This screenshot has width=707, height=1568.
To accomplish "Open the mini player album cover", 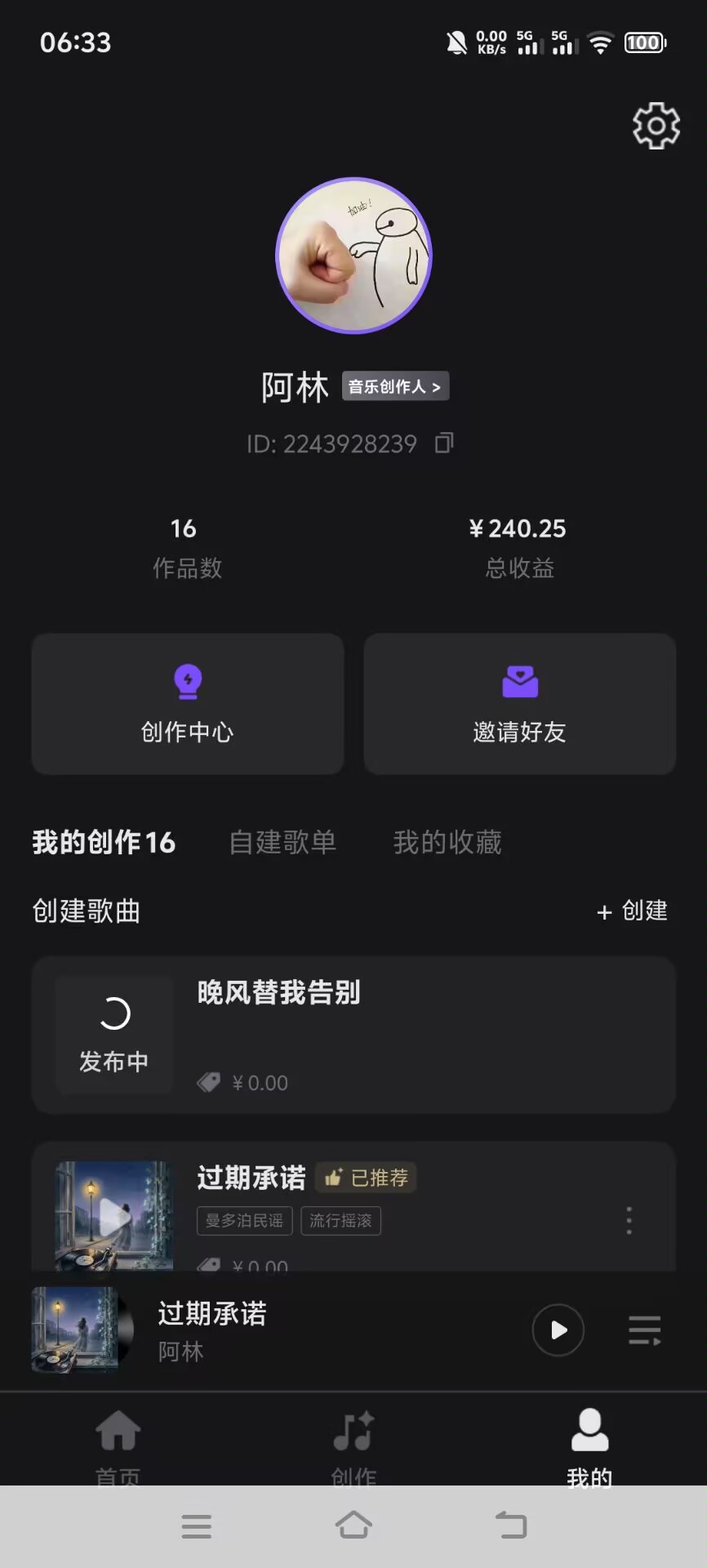I will [76, 1330].
